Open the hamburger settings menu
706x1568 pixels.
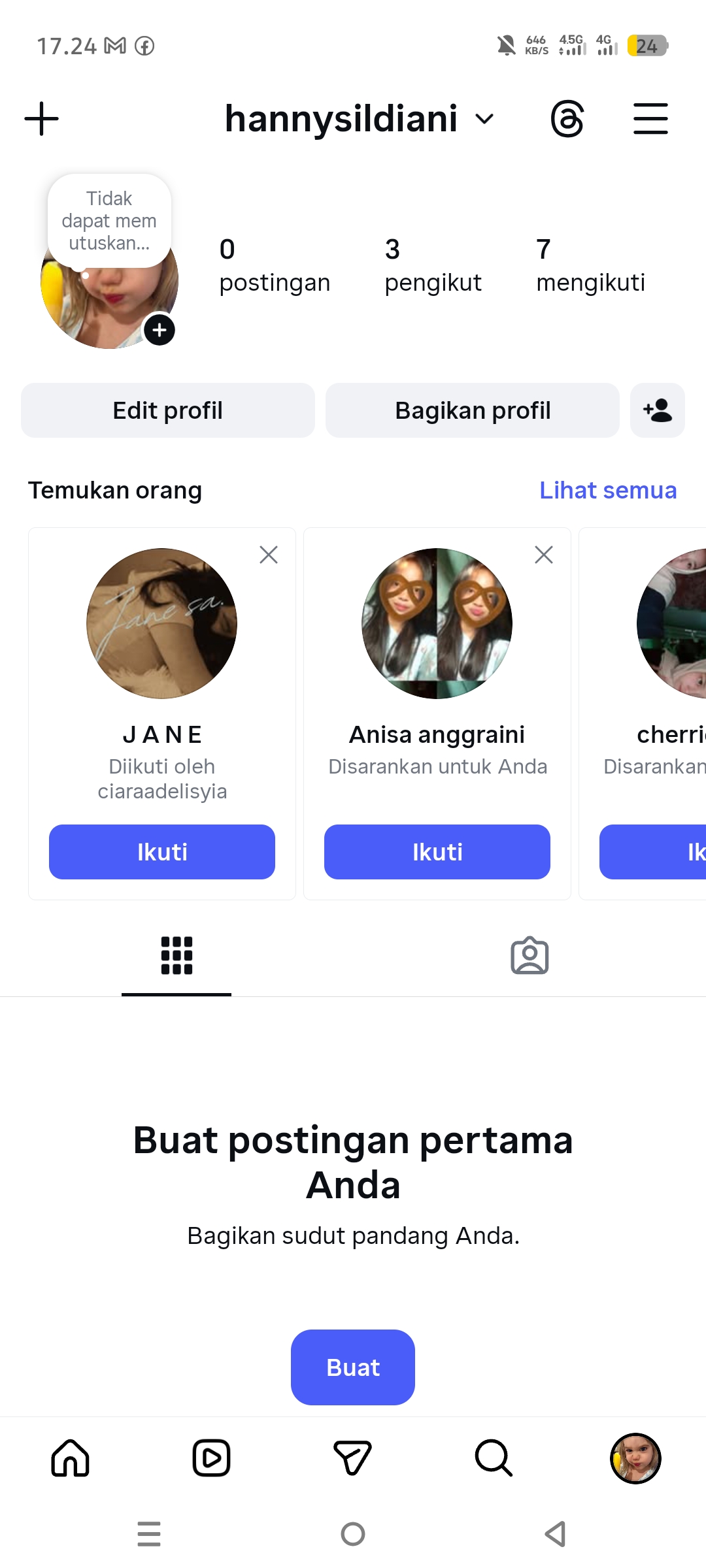(x=650, y=119)
